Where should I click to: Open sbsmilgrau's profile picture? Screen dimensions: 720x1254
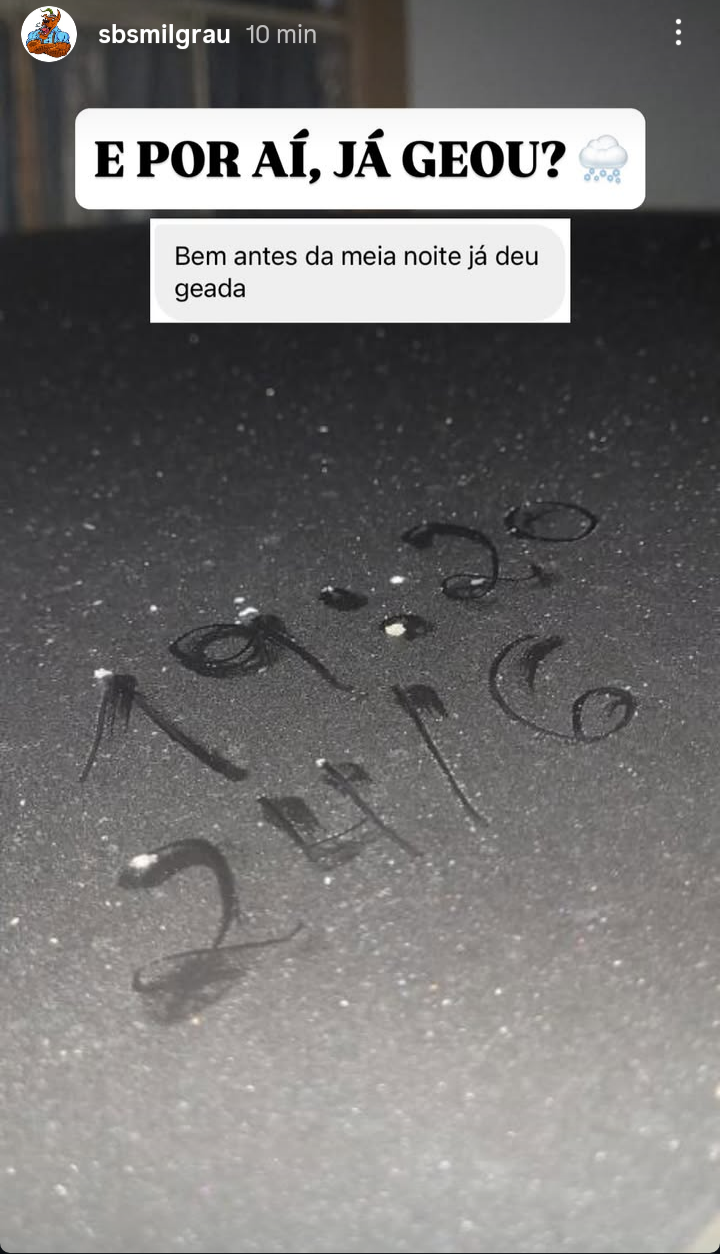49,34
